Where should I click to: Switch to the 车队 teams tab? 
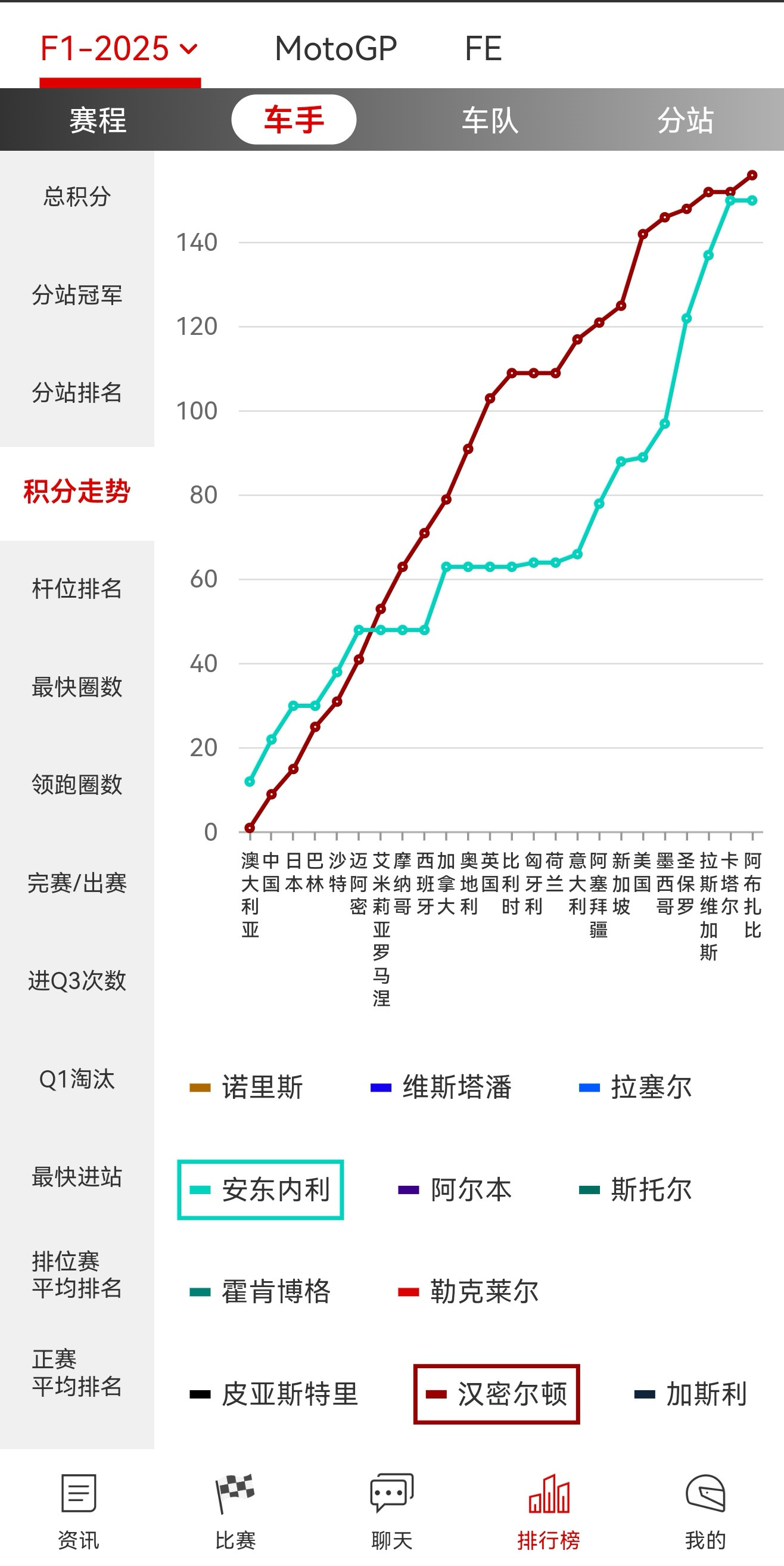(x=490, y=120)
